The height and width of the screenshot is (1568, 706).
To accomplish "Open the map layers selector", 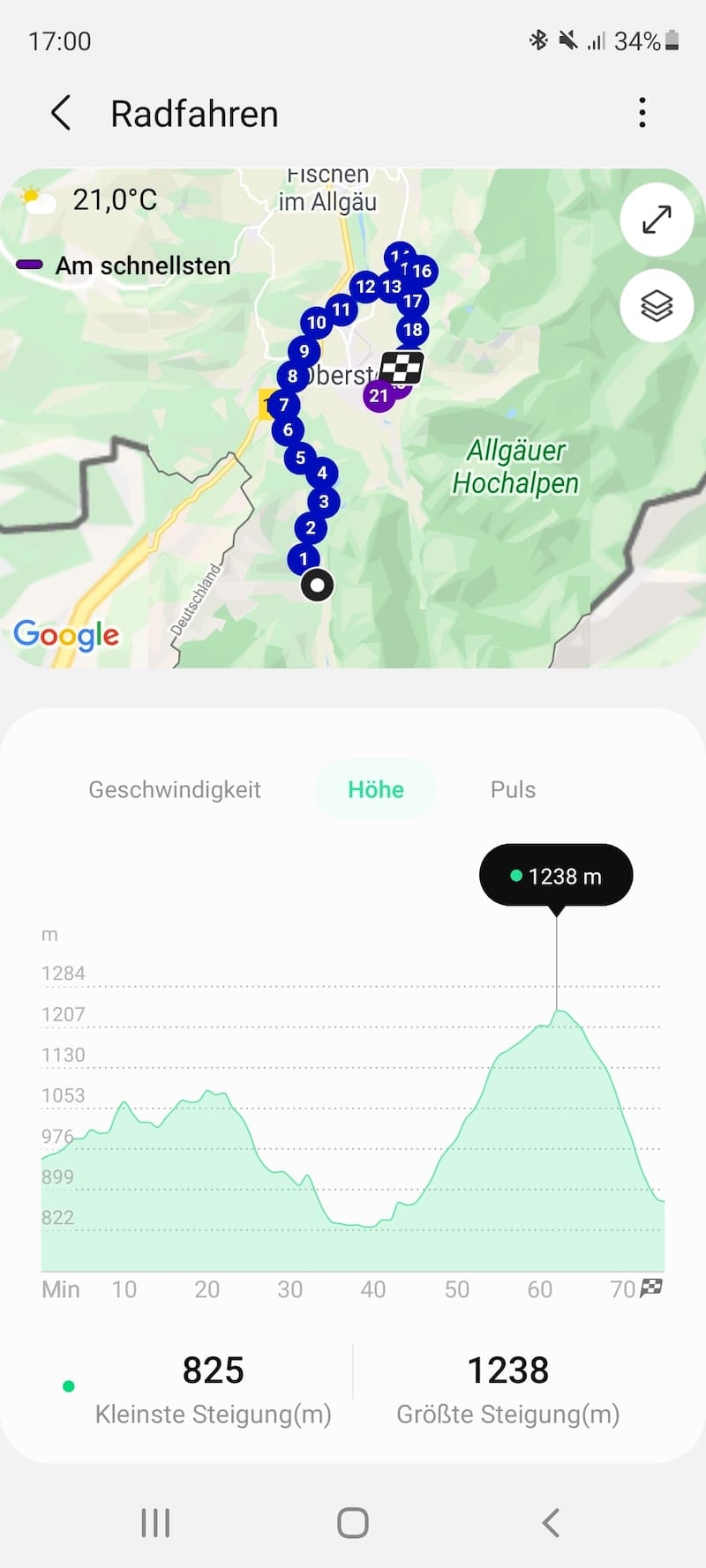I will (x=657, y=306).
